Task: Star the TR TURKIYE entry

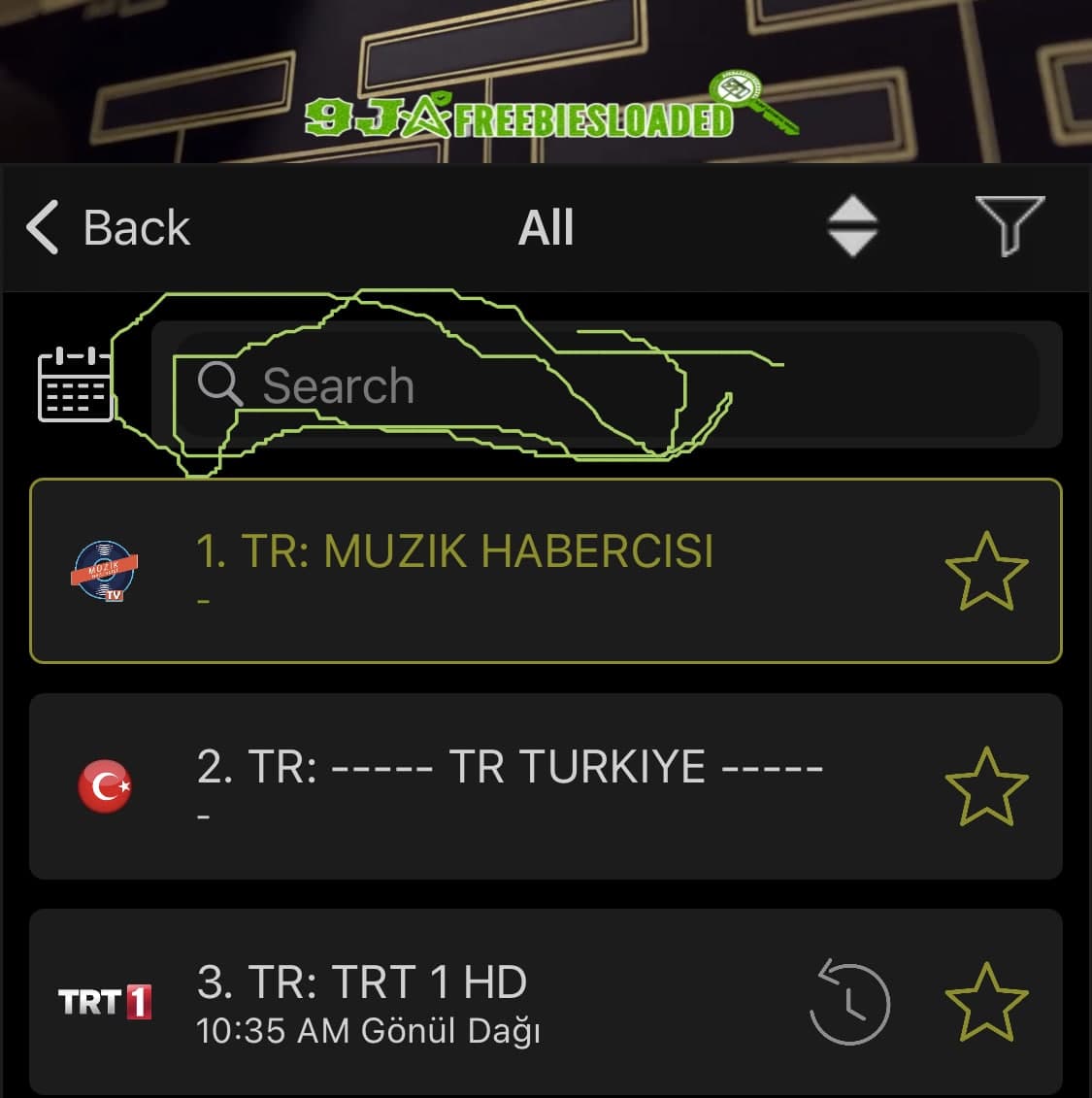Action: (986, 786)
